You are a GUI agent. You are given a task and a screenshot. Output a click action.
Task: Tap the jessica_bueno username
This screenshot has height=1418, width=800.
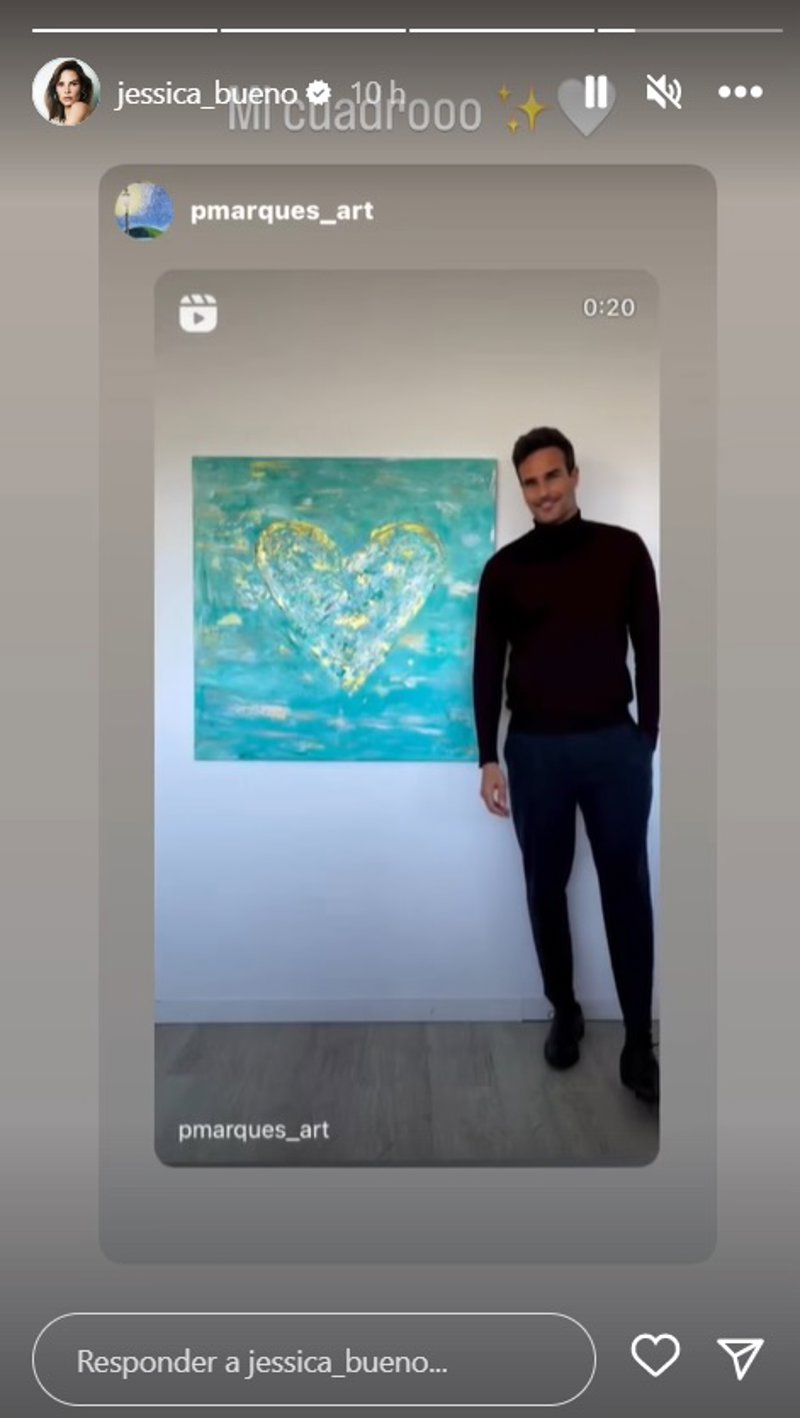(206, 94)
